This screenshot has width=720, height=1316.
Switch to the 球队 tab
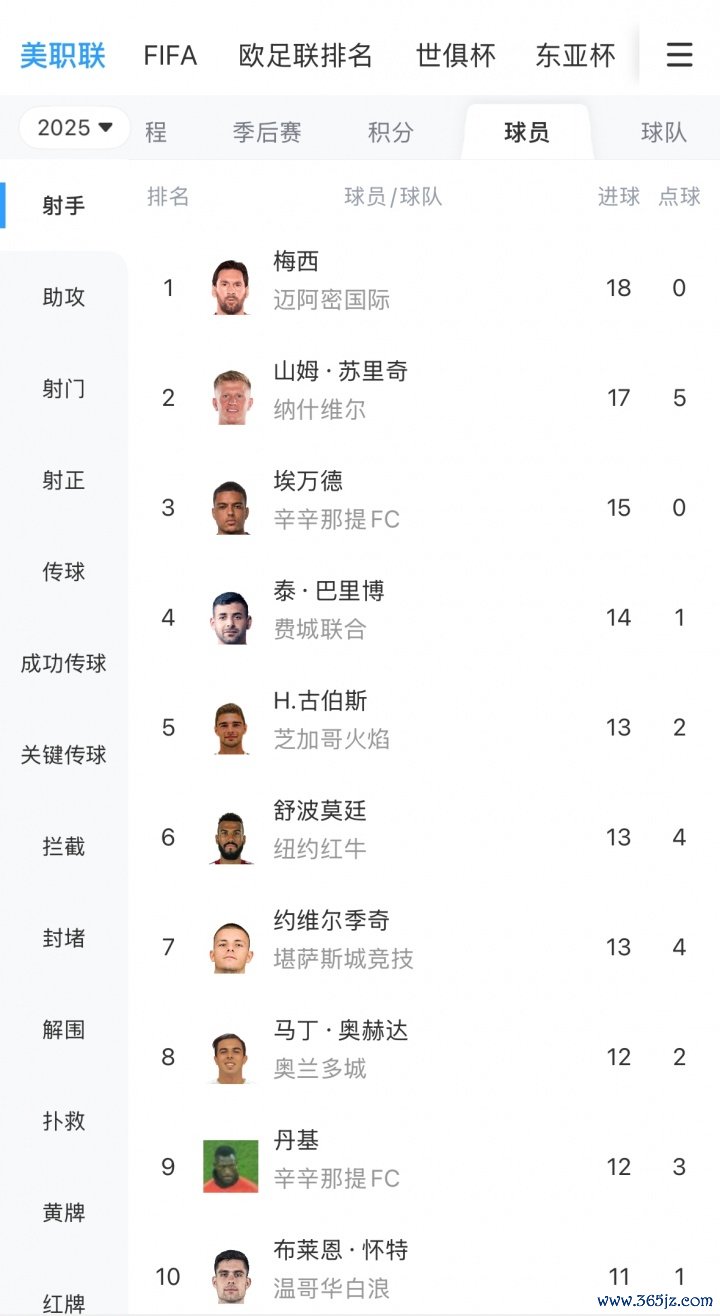pos(664,132)
